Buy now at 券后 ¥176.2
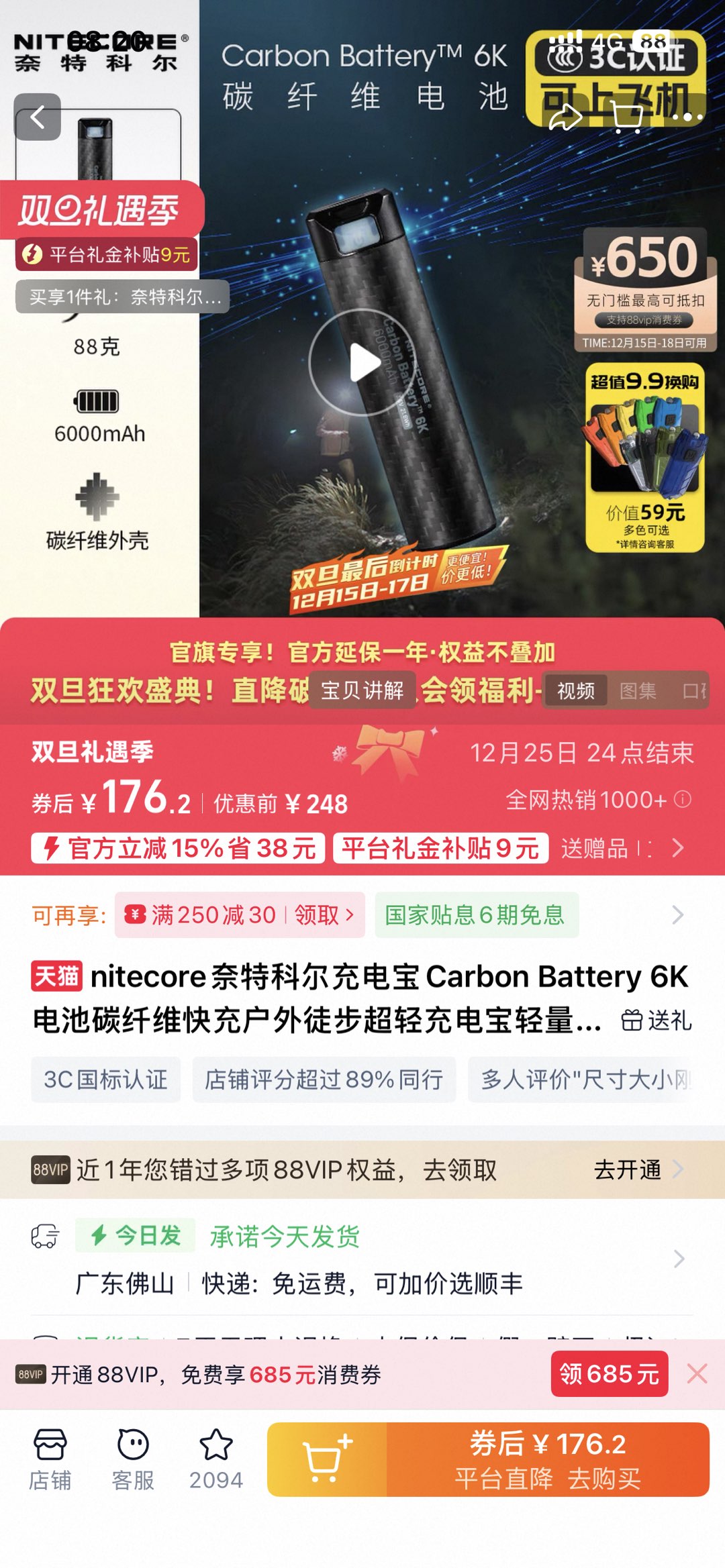Image resolution: width=725 pixels, height=1568 pixels. 547,1459
